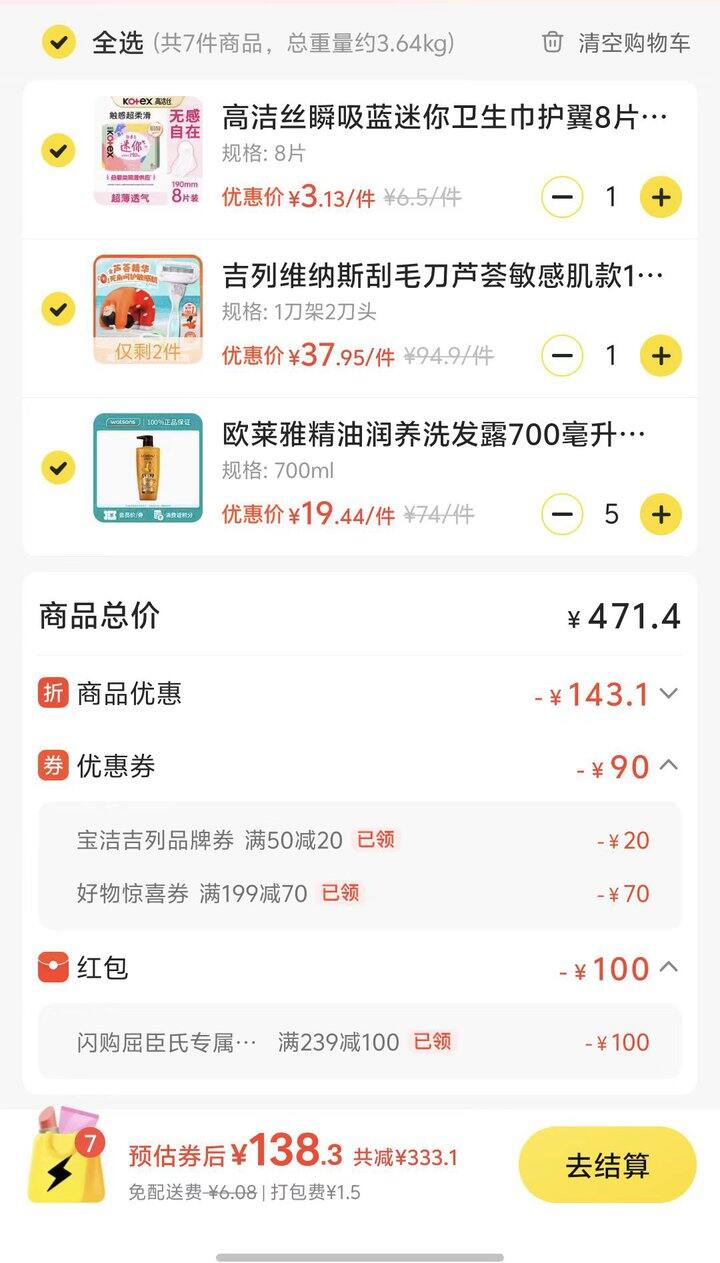Increase quantity of 欧莱雅 shampoo
Screen dimensions: 720x1263
coord(660,515)
